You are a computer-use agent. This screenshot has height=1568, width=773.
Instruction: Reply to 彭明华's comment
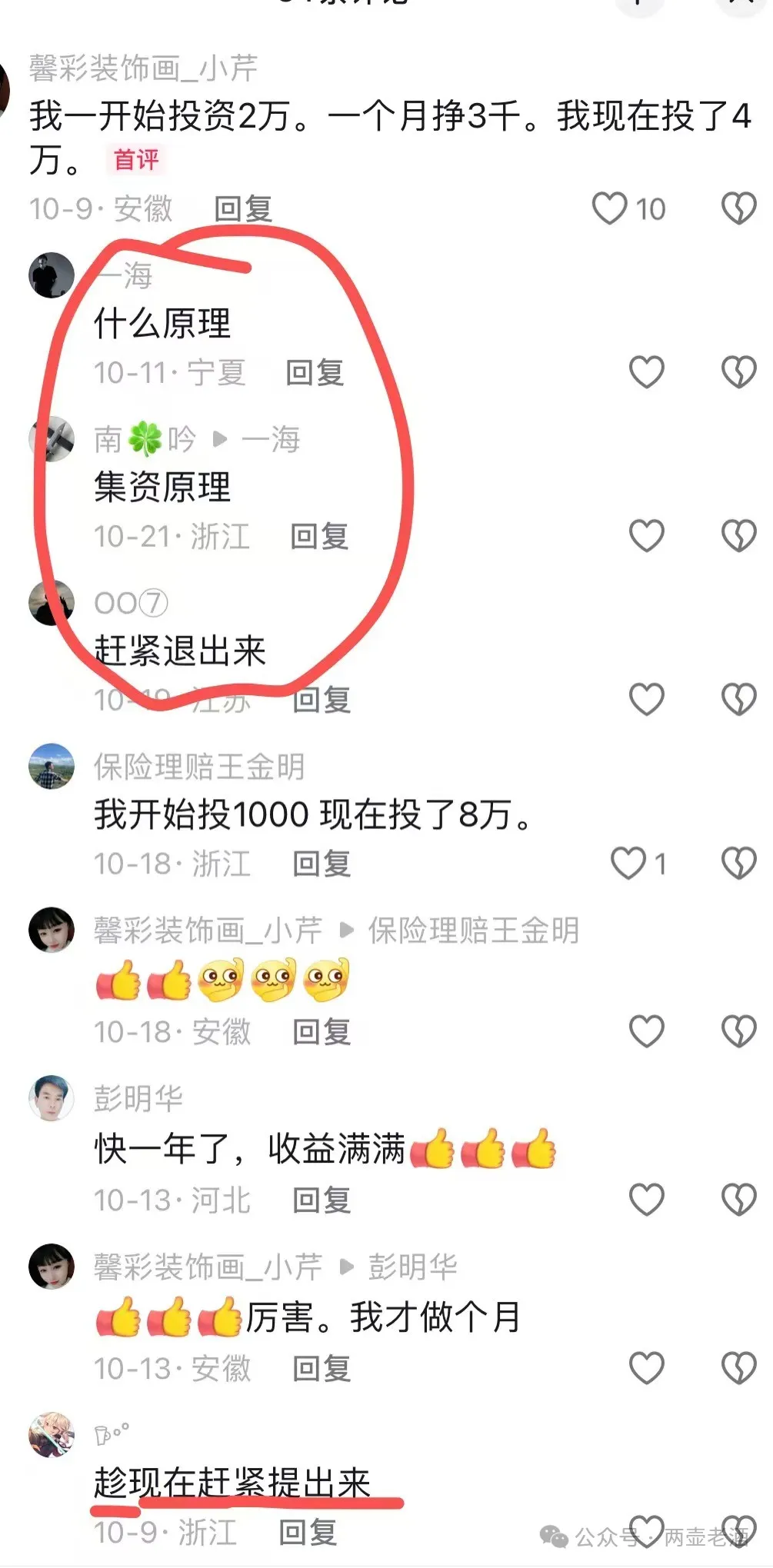pos(322,1200)
